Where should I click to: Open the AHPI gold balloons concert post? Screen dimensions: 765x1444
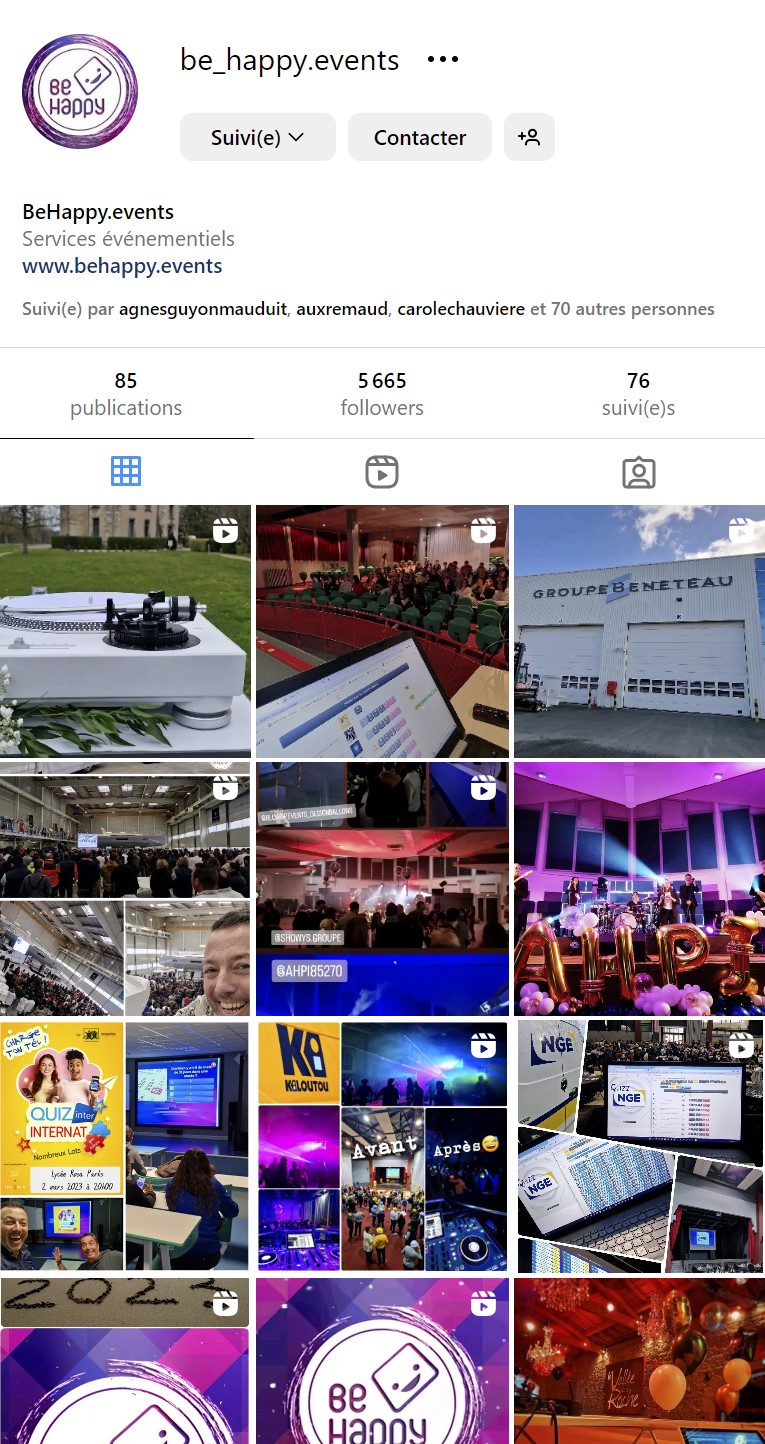tap(639, 888)
